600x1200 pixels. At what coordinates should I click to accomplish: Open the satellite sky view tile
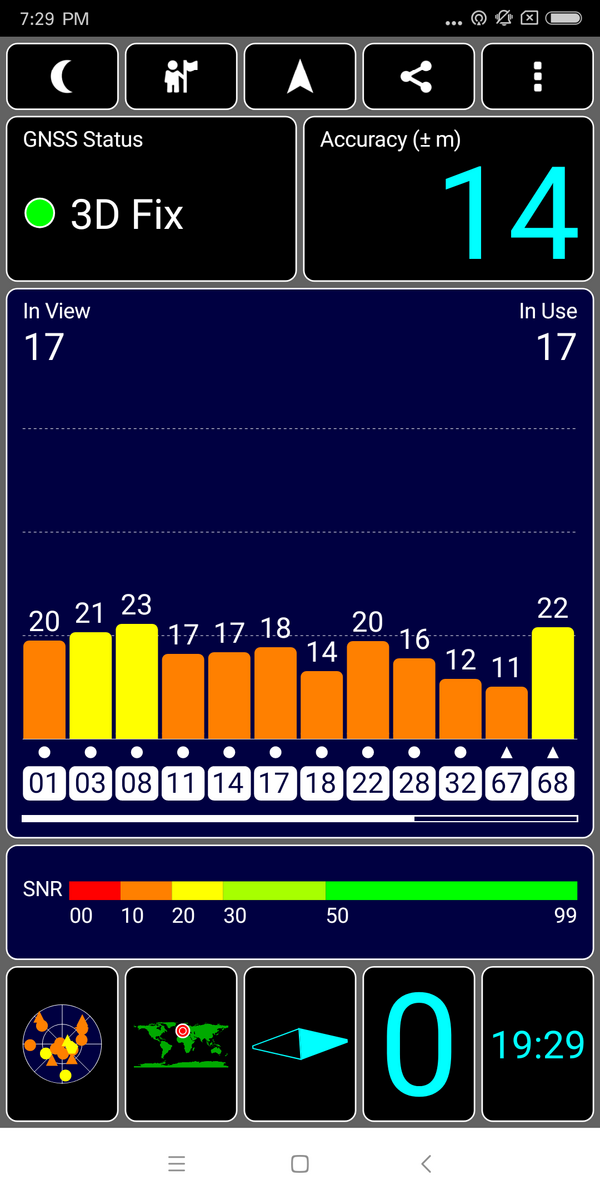(x=62, y=1044)
